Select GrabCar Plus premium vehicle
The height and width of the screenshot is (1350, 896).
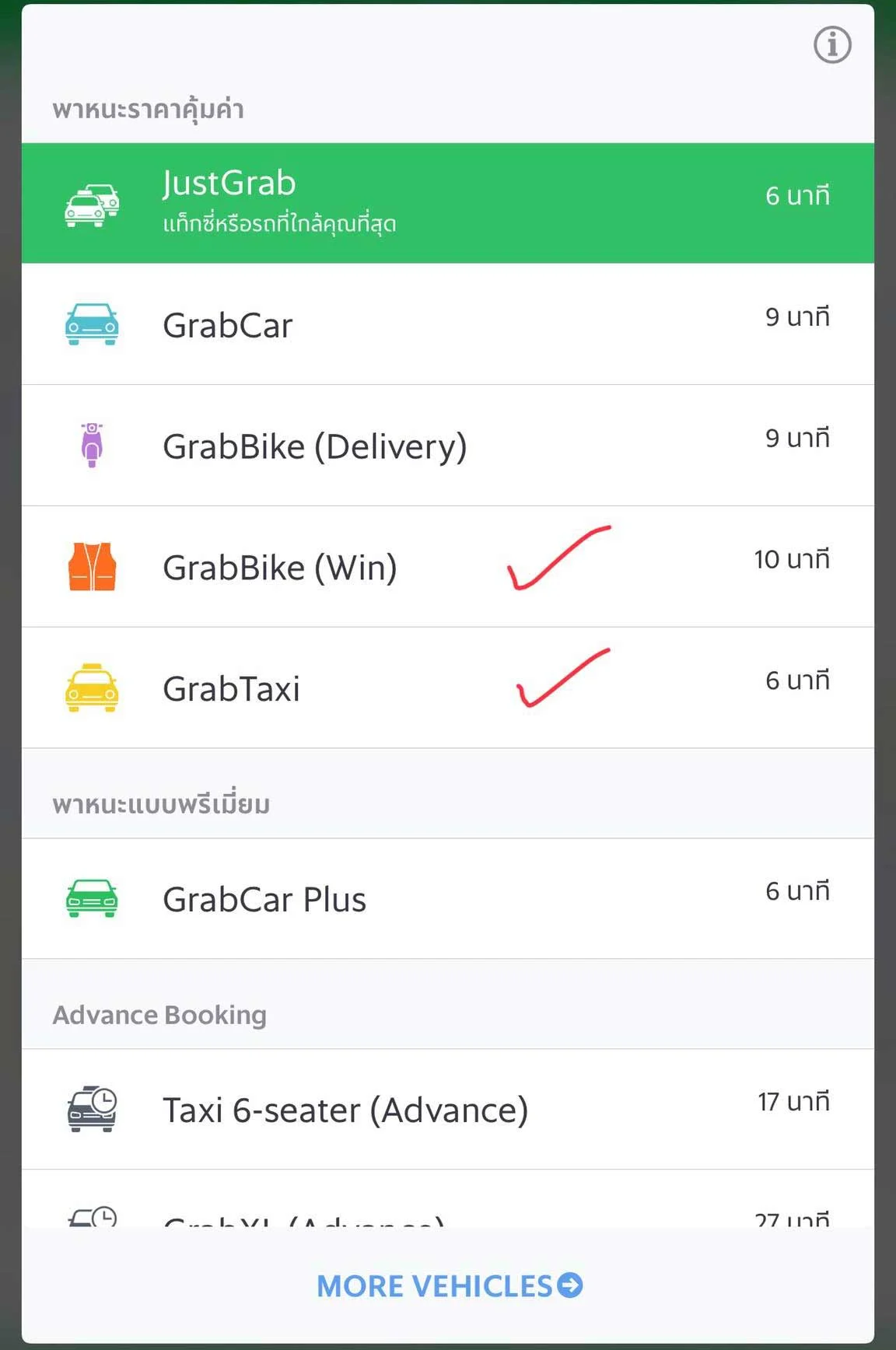(447, 899)
